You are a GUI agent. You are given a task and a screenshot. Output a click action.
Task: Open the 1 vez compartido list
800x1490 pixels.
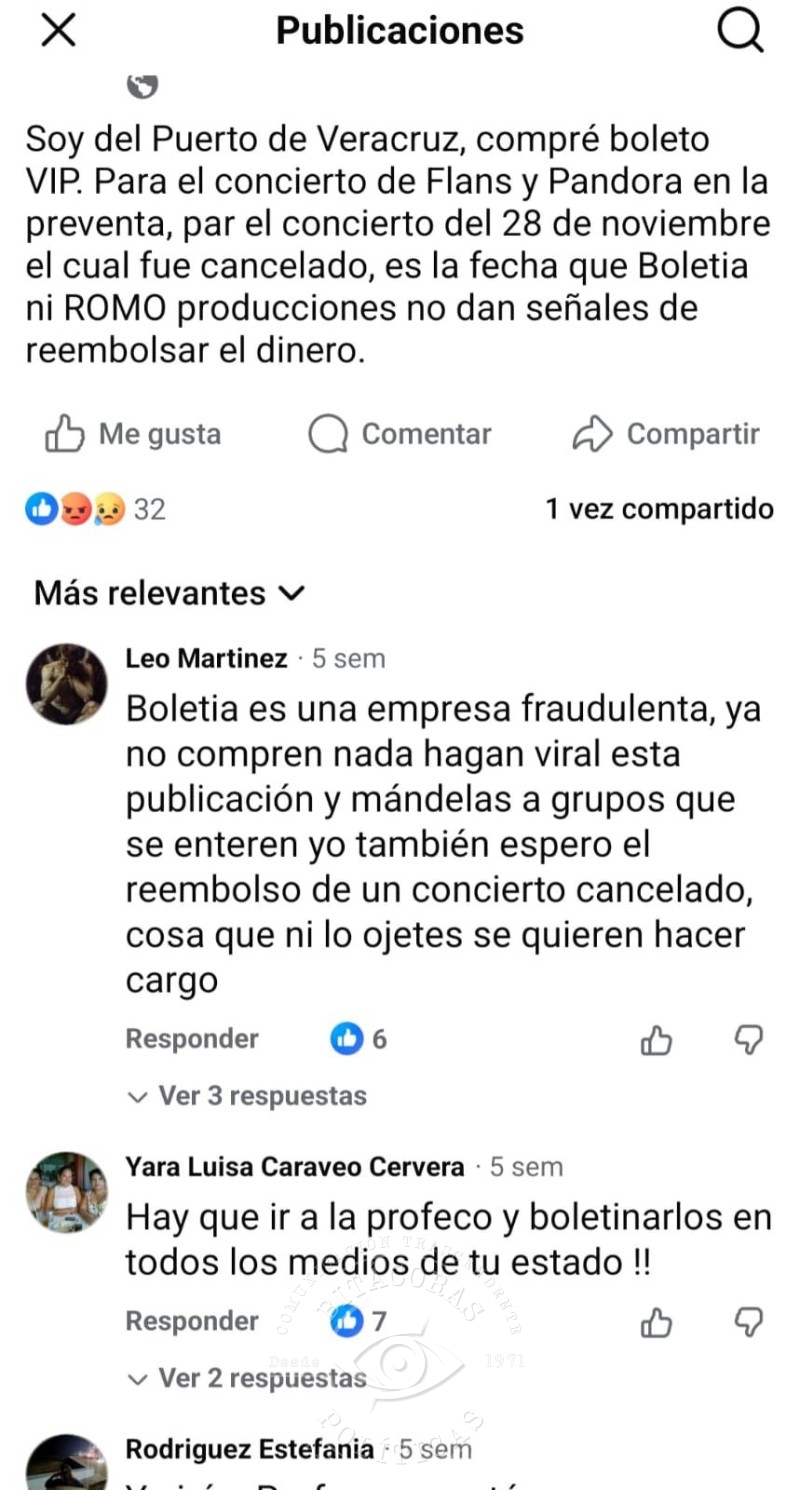point(659,509)
